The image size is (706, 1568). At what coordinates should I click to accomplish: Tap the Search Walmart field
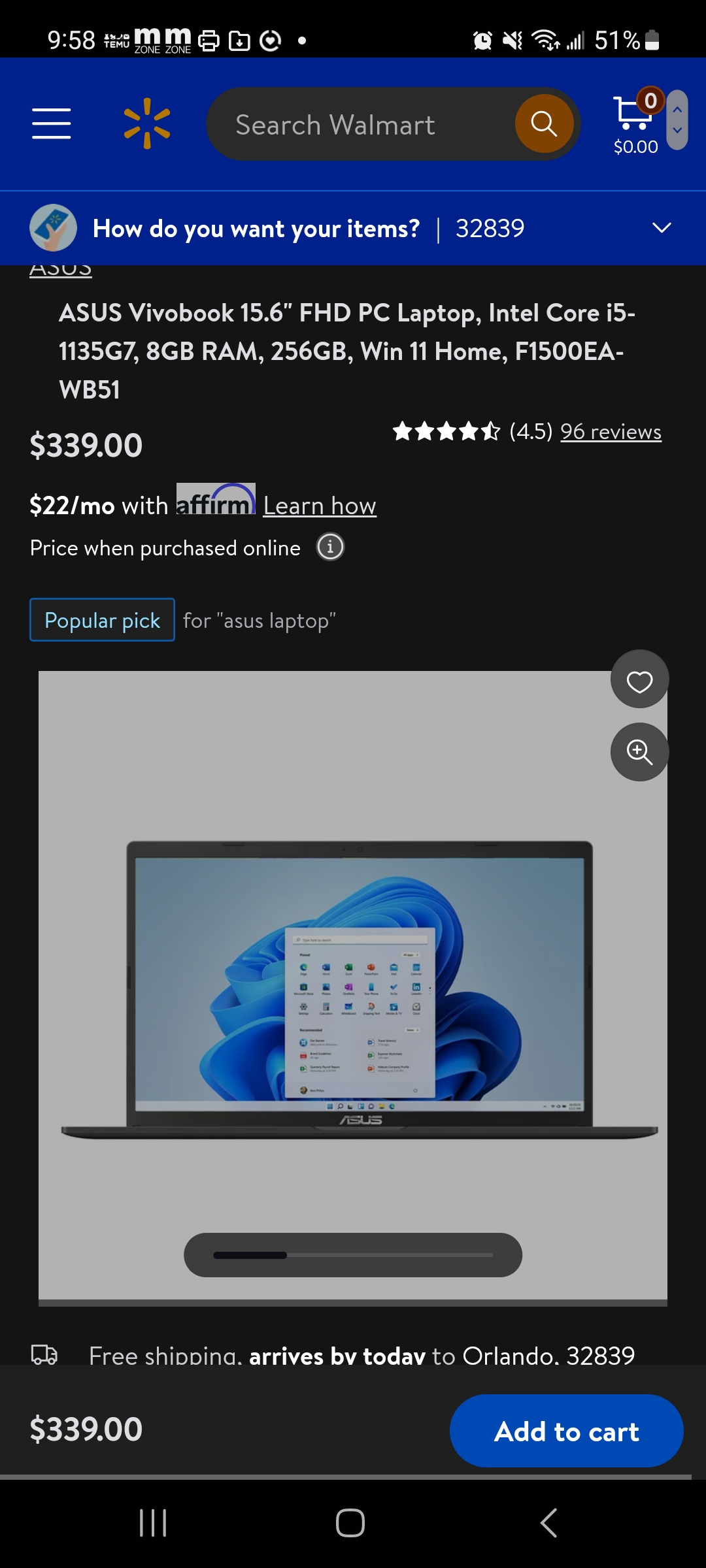360,124
